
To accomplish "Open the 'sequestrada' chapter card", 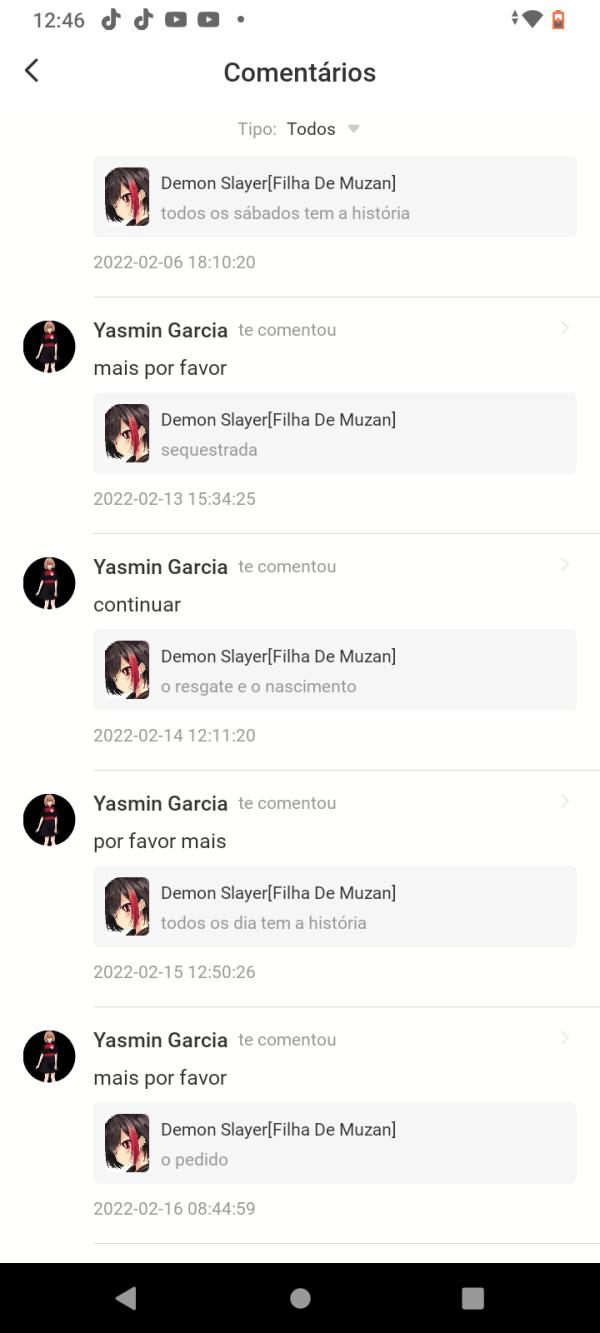I will tap(334, 433).
